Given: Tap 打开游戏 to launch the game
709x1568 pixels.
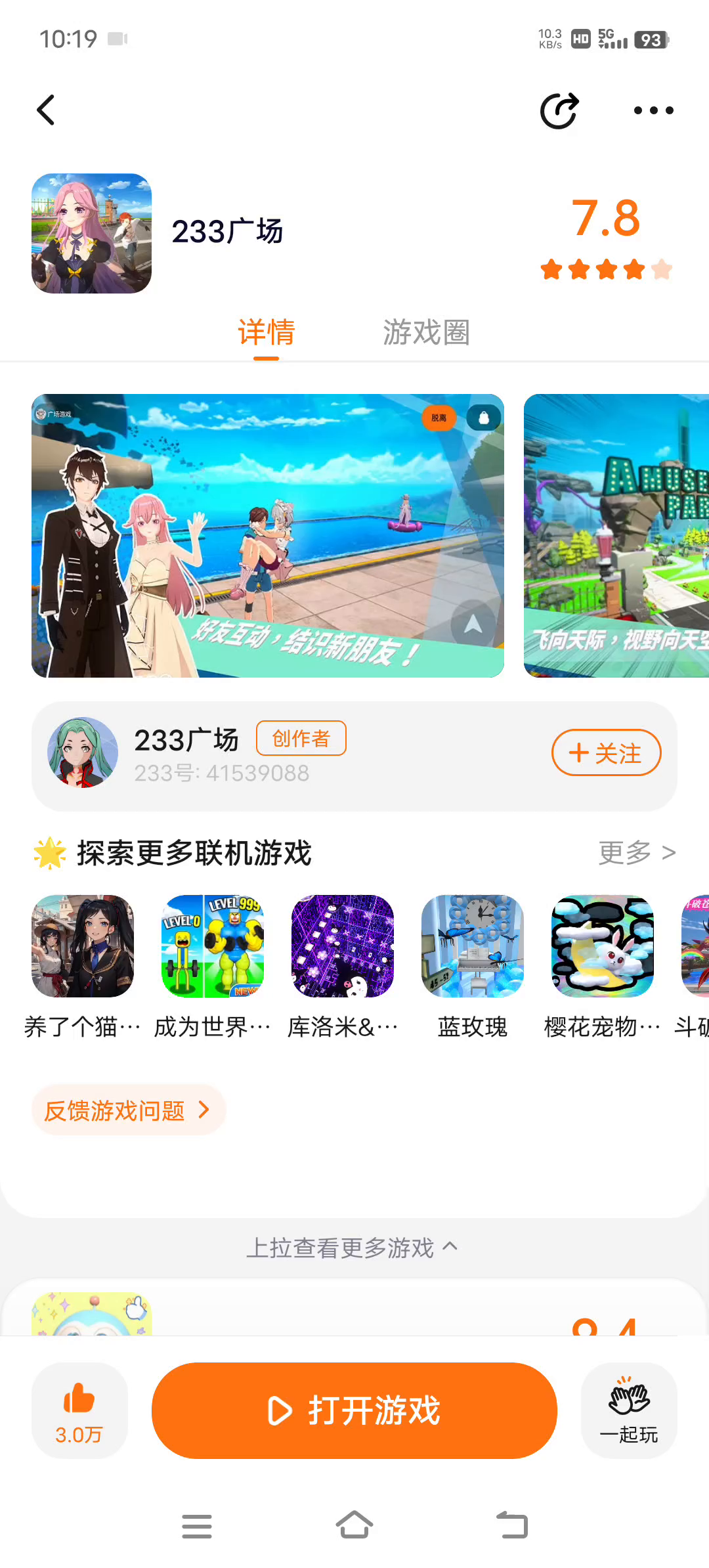Looking at the screenshot, I should 354,1410.
